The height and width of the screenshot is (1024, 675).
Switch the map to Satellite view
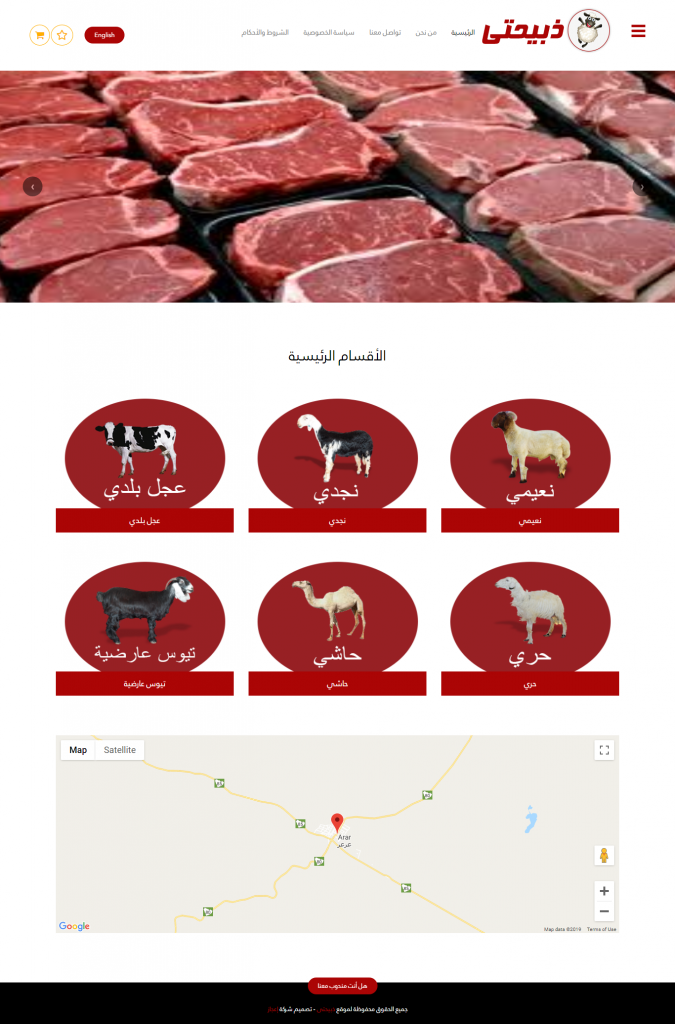click(119, 750)
